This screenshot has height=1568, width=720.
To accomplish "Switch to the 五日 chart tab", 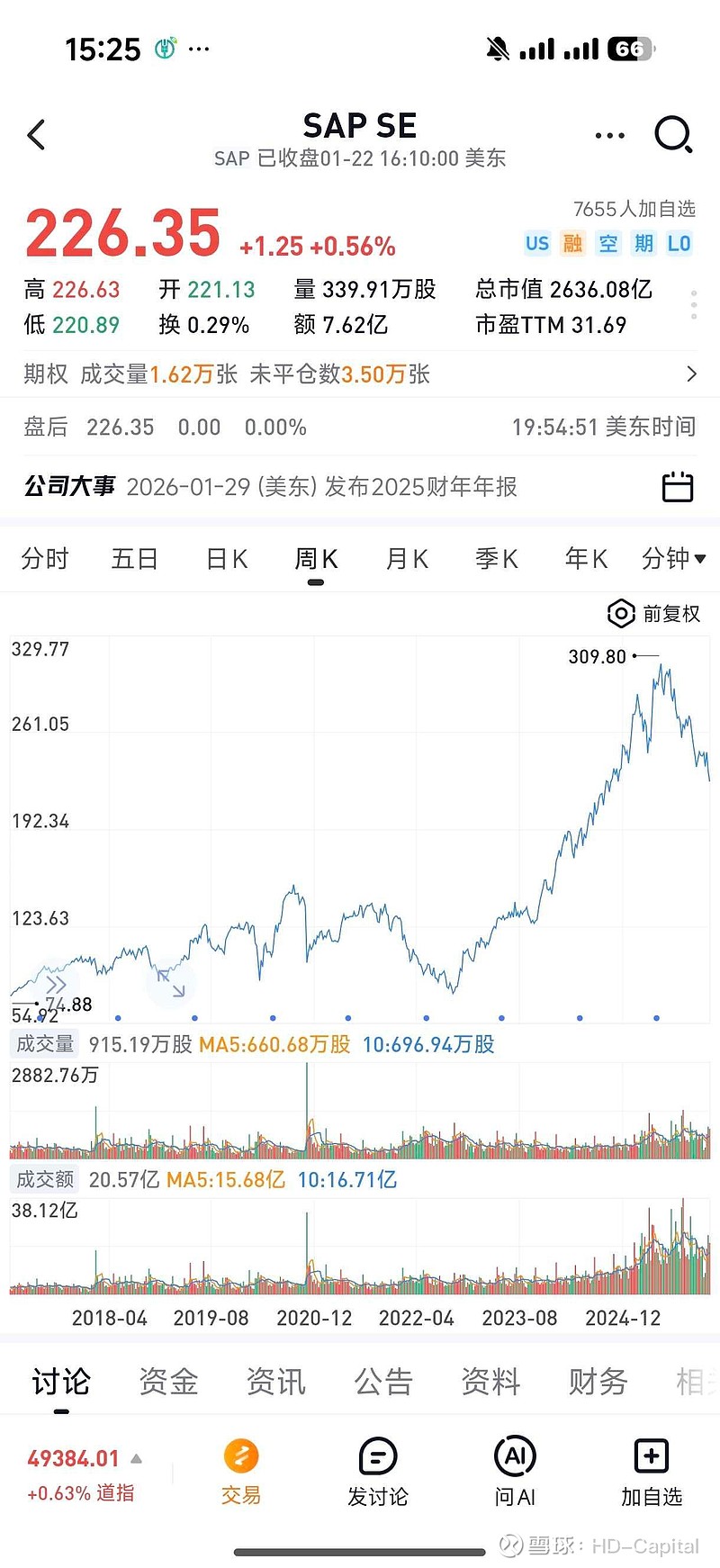I will pyautogui.click(x=135, y=559).
